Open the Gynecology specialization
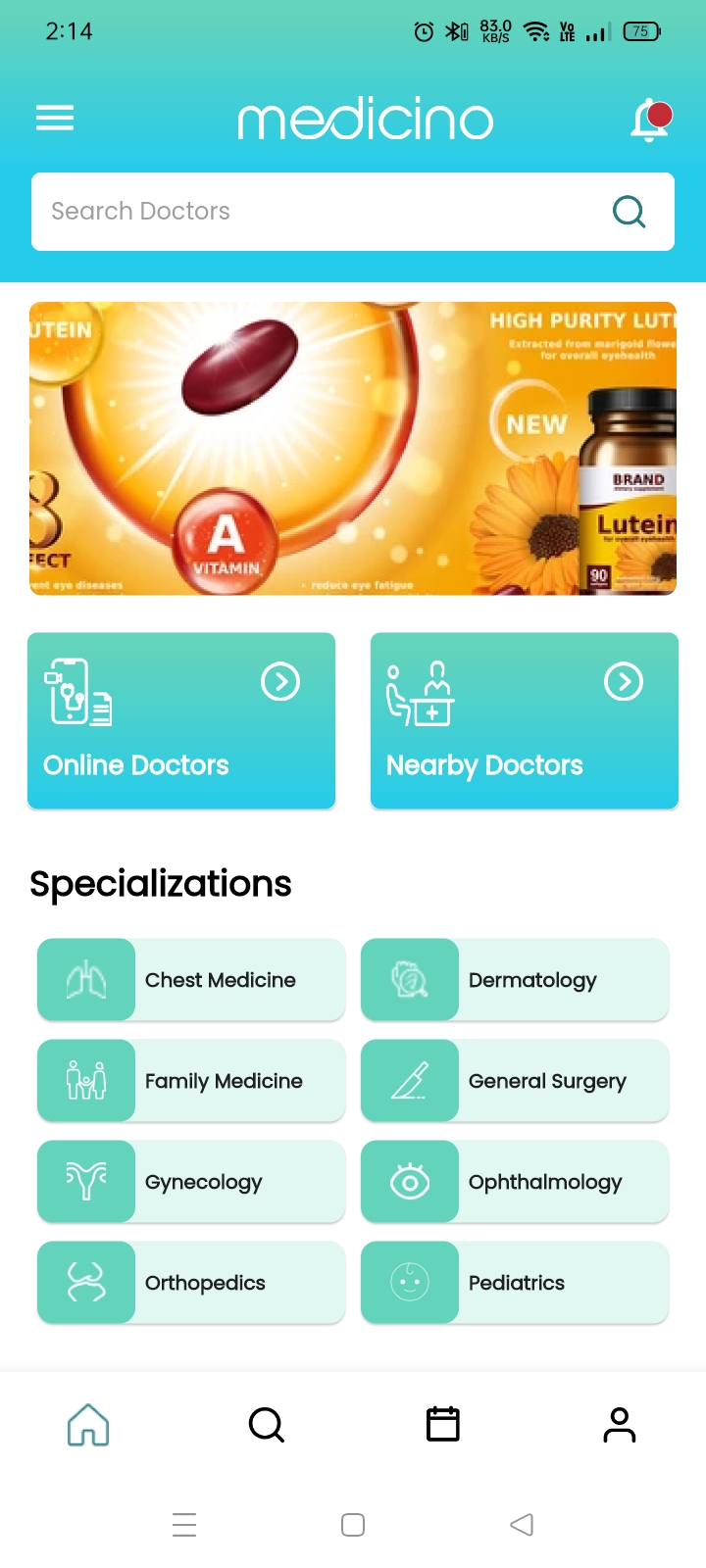The image size is (706, 1568). click(x=191, y=1182)
